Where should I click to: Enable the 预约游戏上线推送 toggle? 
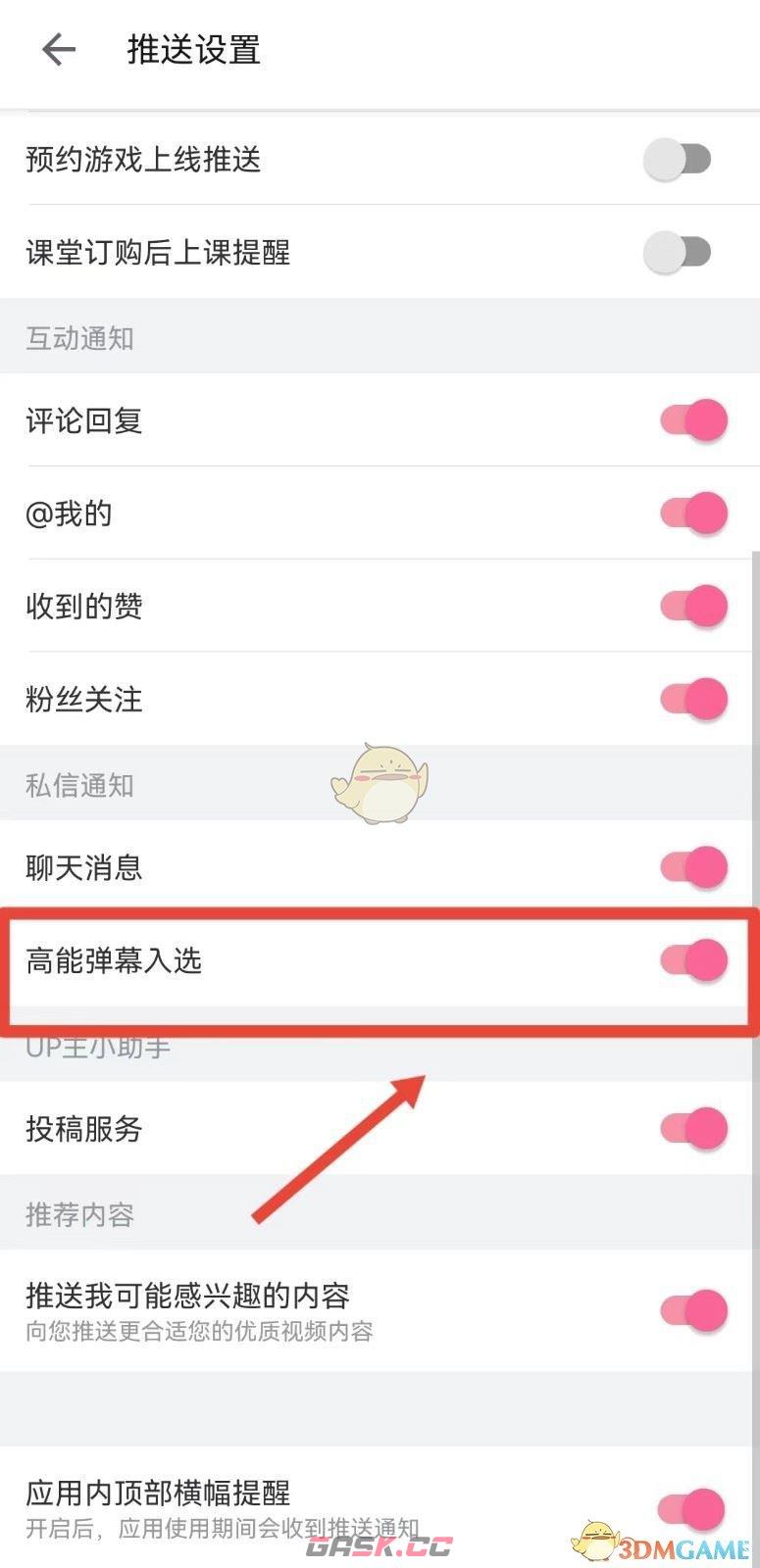tap(679, 159)
